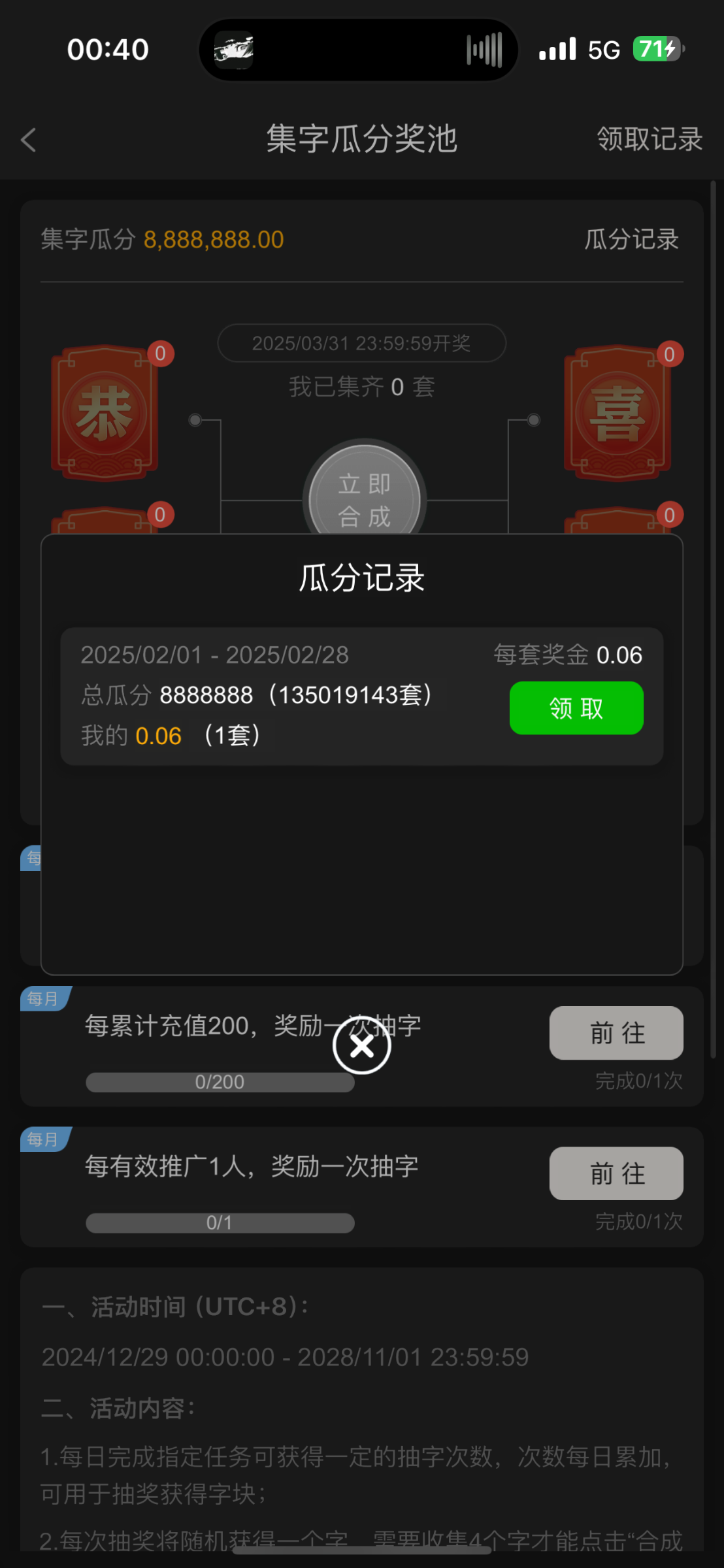Viewport: 724px width, 1568px height.
Task: Close the 瓜分记录 popup with X
Action: (x=361, y=1046)
